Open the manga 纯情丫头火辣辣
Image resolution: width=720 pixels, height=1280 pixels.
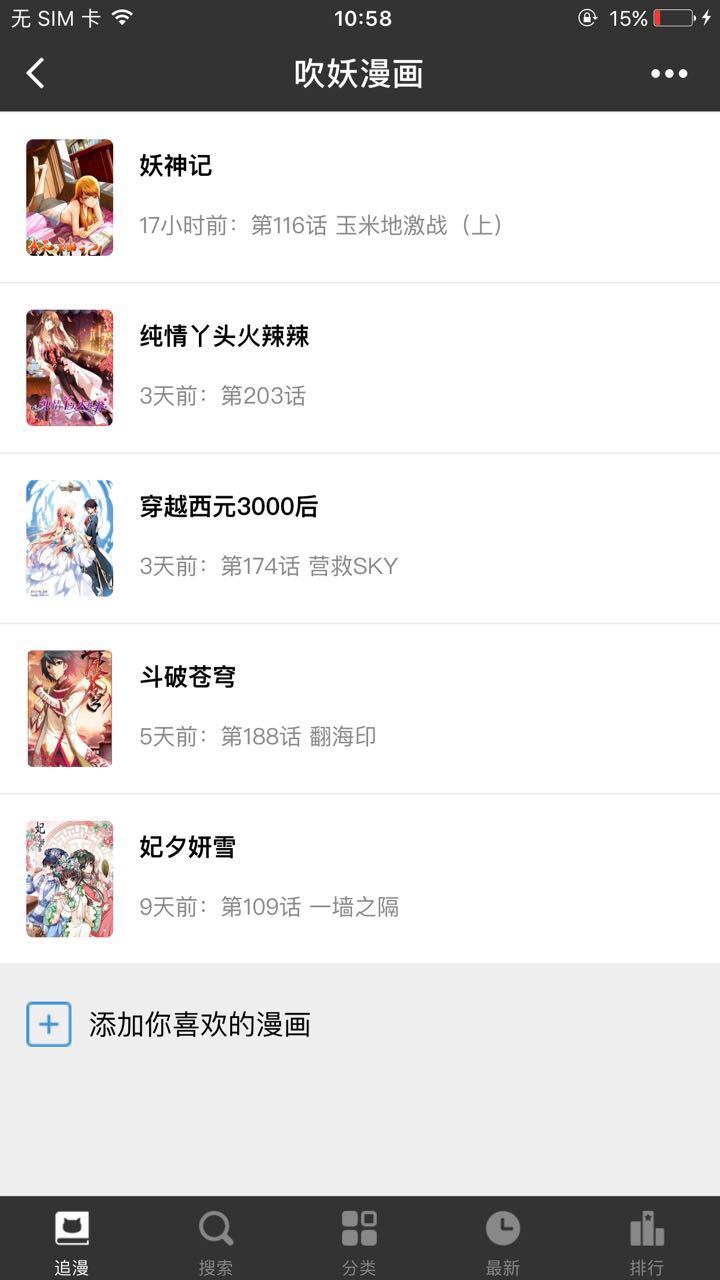coord(360,367)
